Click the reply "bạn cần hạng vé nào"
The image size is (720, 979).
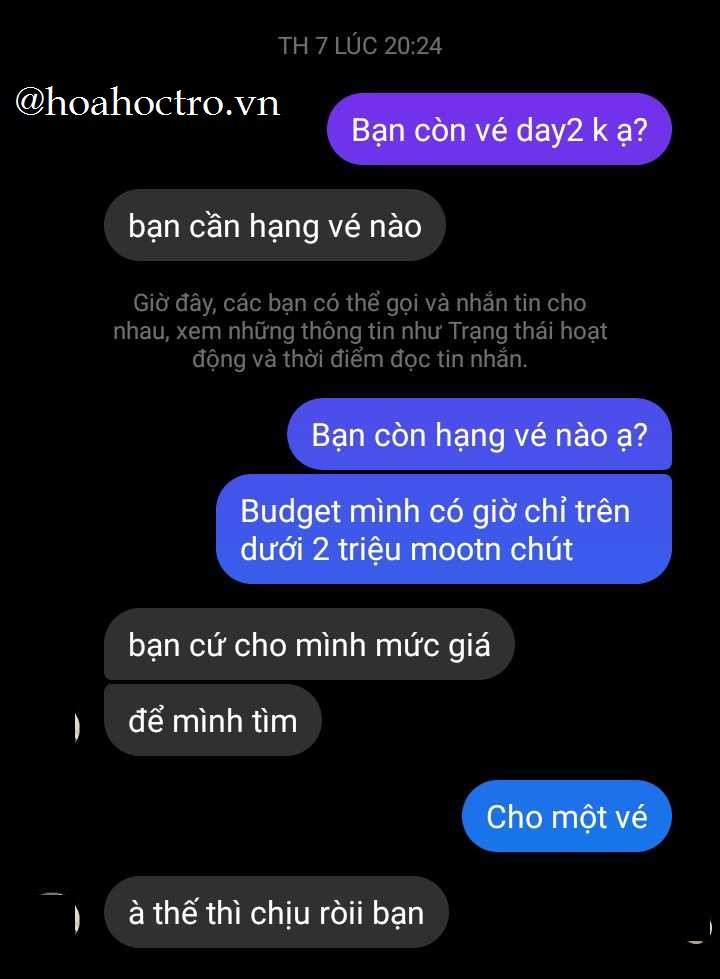275,225
